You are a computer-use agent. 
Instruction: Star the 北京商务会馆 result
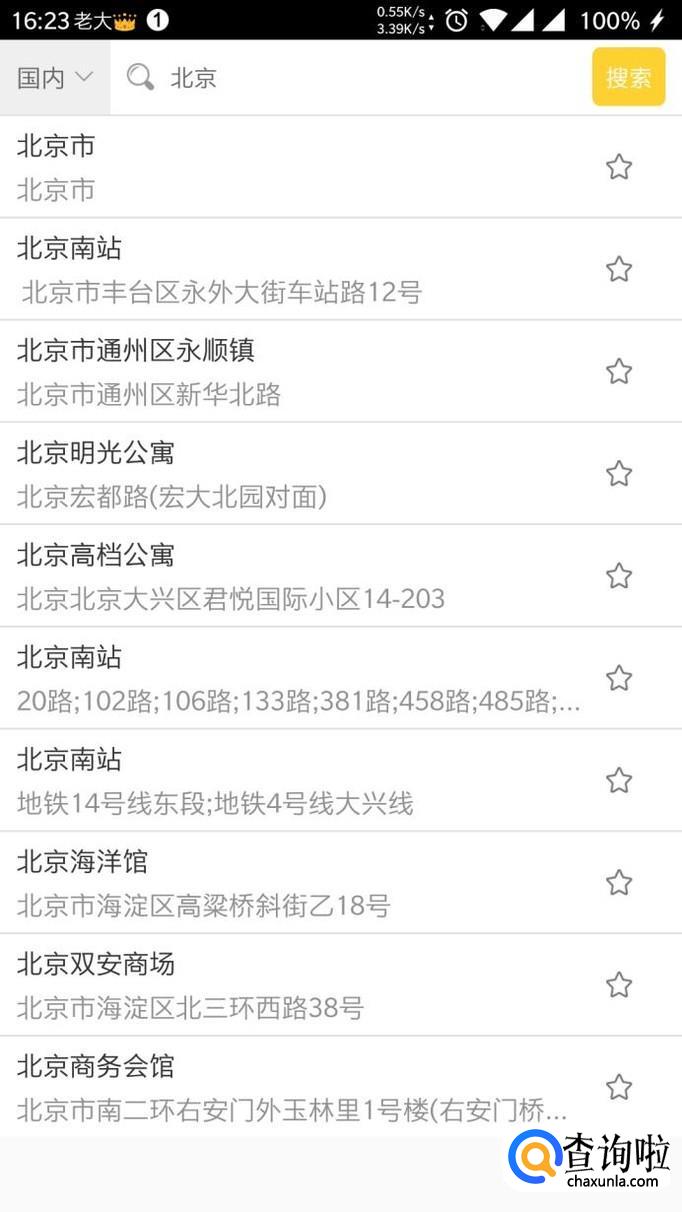[619, 1087]
